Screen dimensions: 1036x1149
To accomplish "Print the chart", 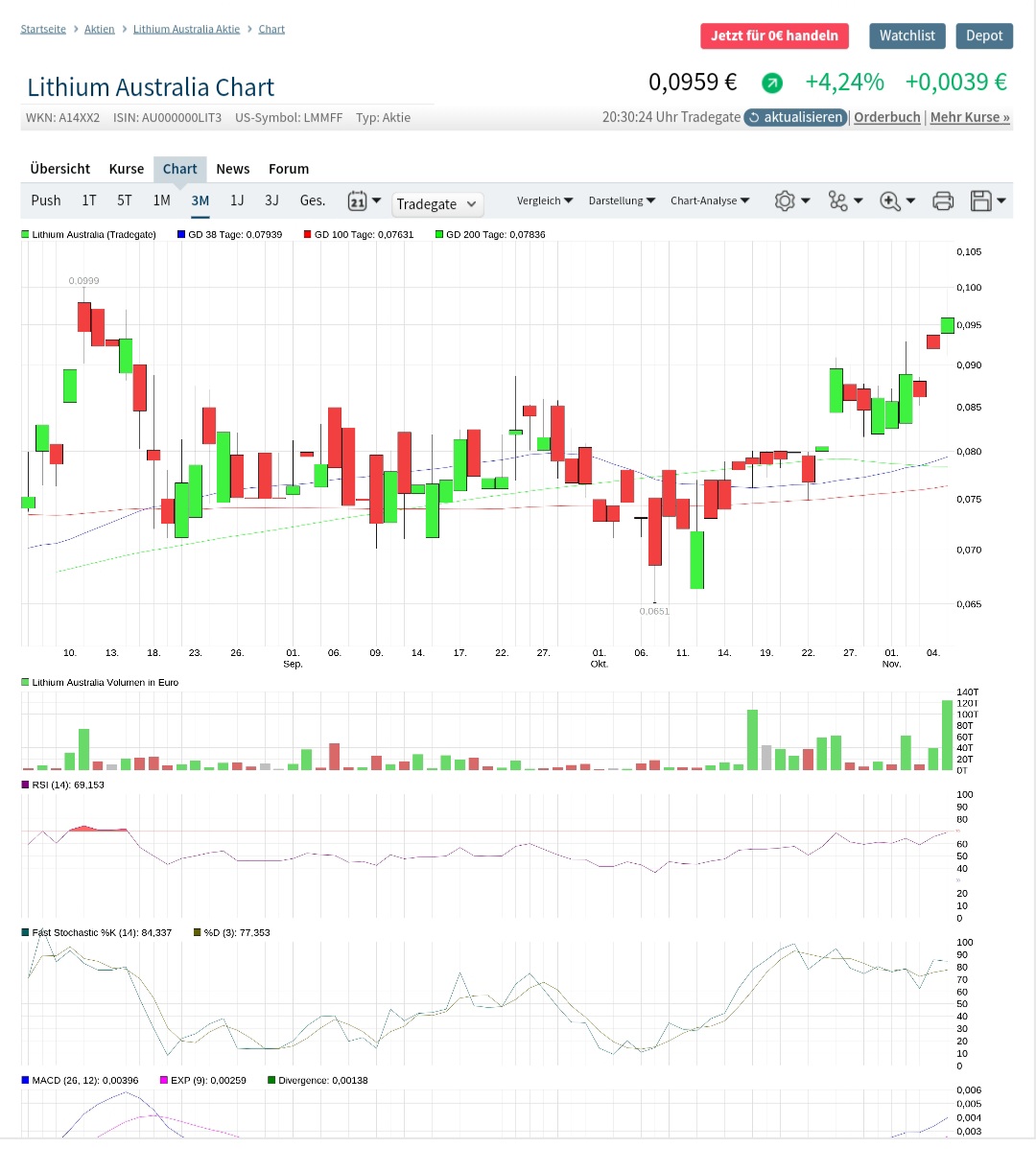I will click(943, 200).
